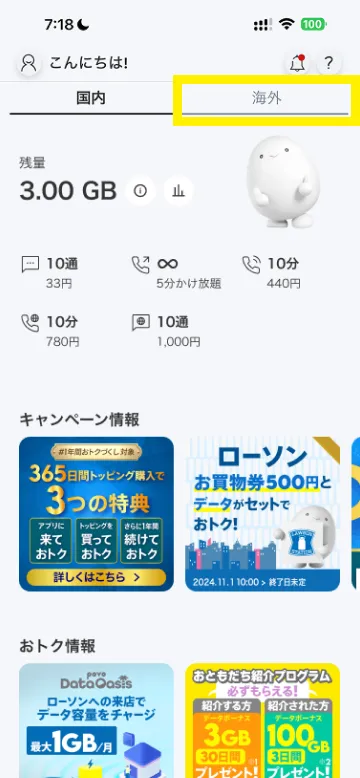This screenshot has width=360, height=778.
Task: Open the profile account icon
Action: [29, 64]
